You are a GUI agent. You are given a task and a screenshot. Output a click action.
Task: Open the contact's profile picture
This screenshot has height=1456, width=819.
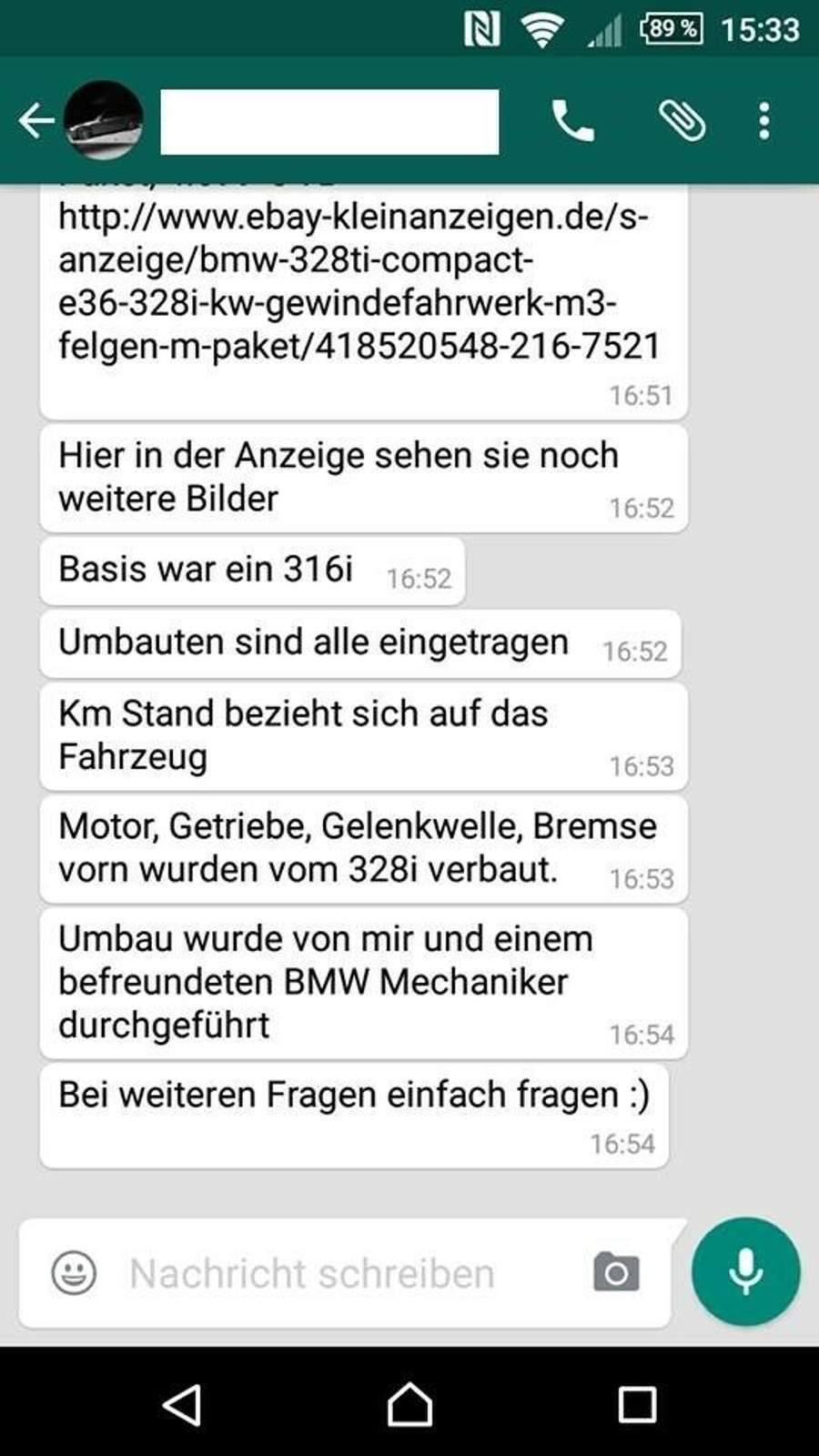pos(103,121)
